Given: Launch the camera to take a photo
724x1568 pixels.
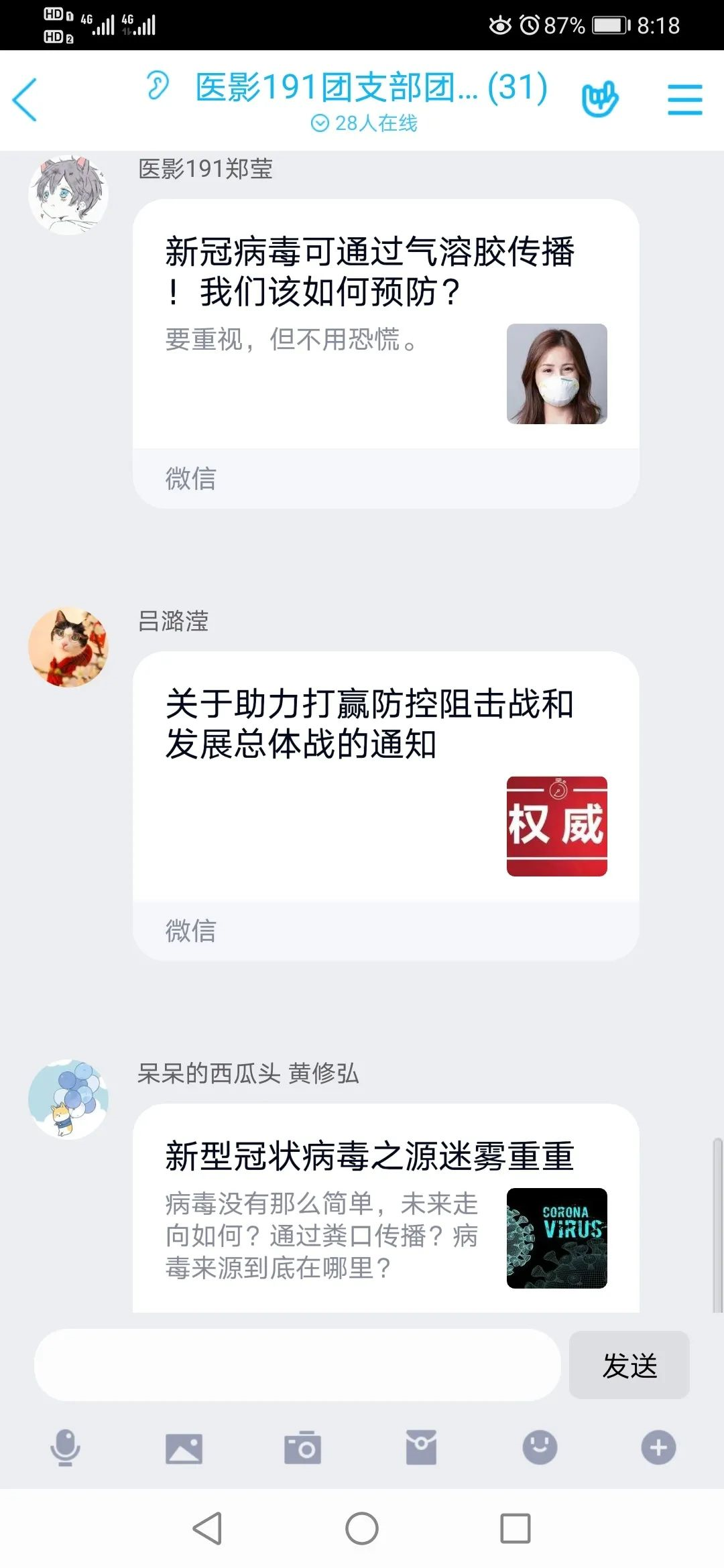Looking at the screenshot, I should click(x=302, y=1448).
